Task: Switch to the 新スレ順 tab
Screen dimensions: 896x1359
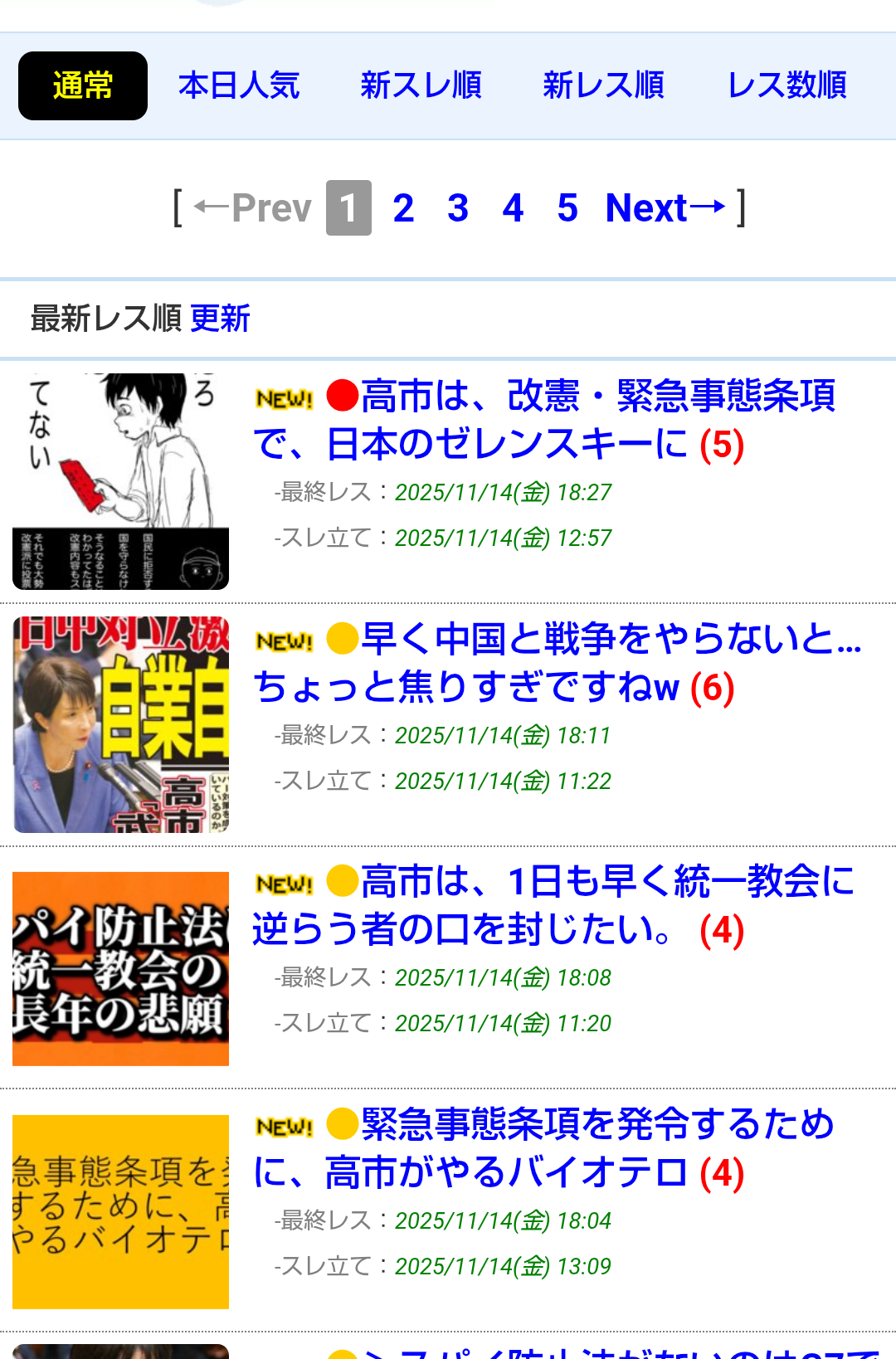Action: click(x=421, y=85)
